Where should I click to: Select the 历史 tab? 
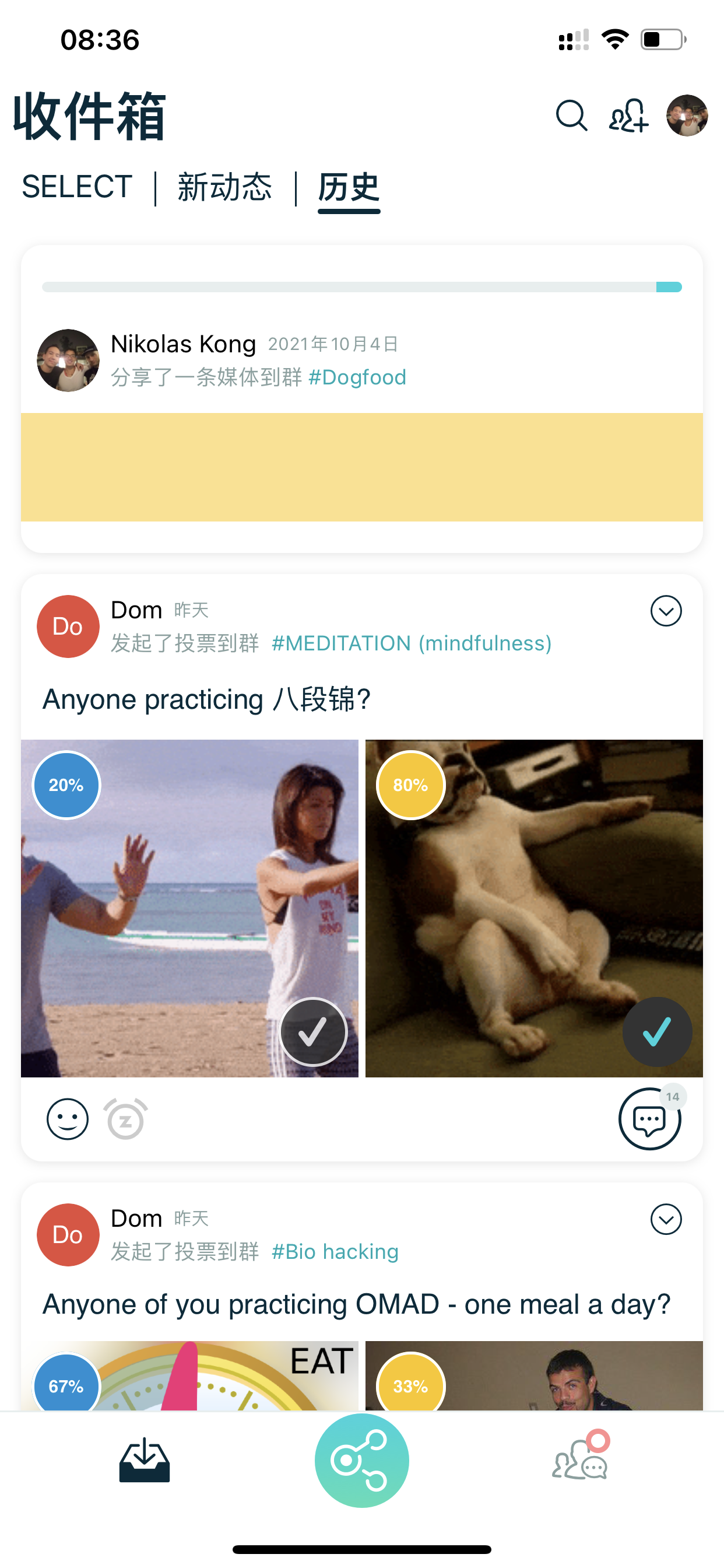(x=349, y=188)
